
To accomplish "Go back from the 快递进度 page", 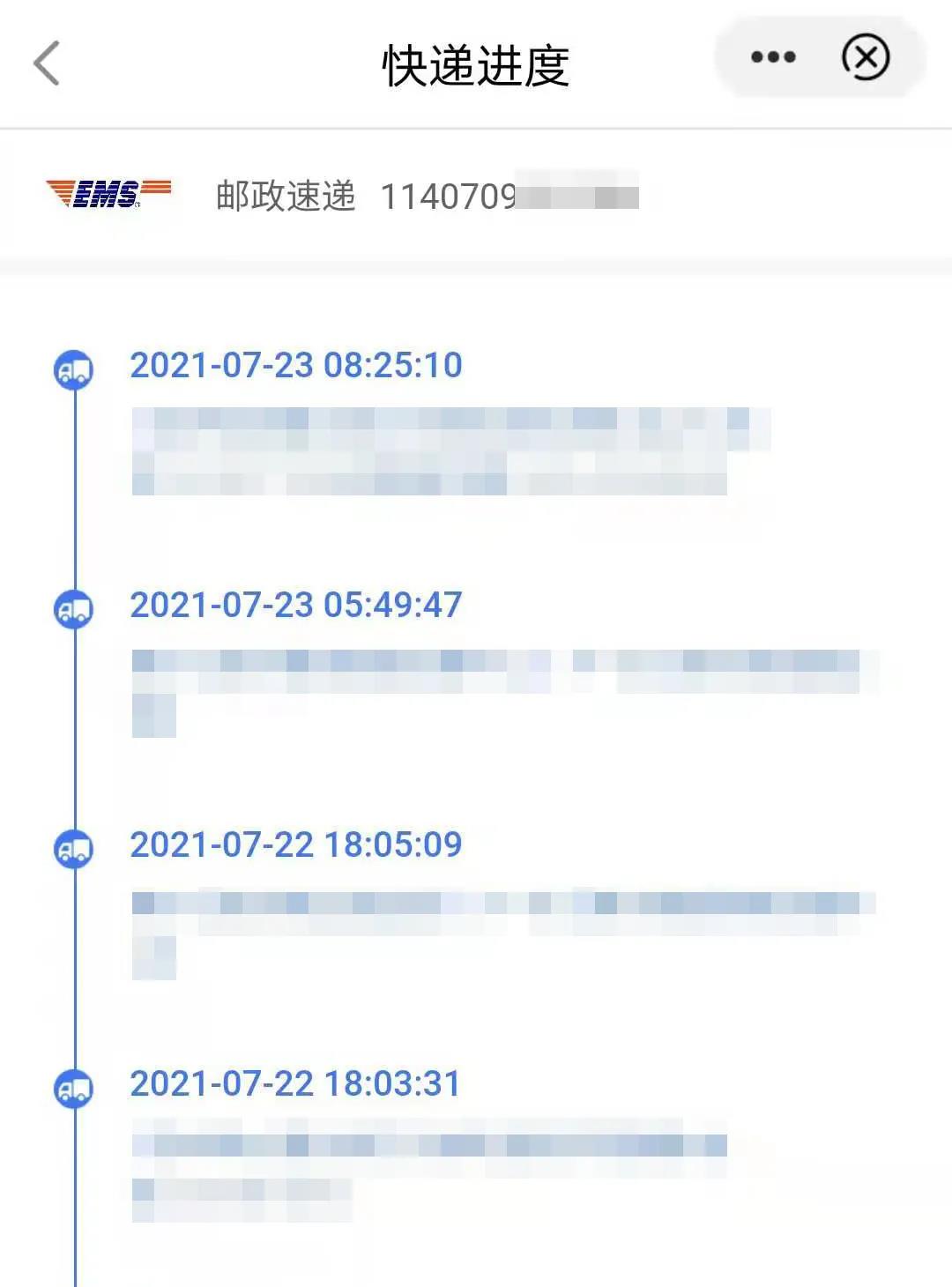I will (47, 63).
